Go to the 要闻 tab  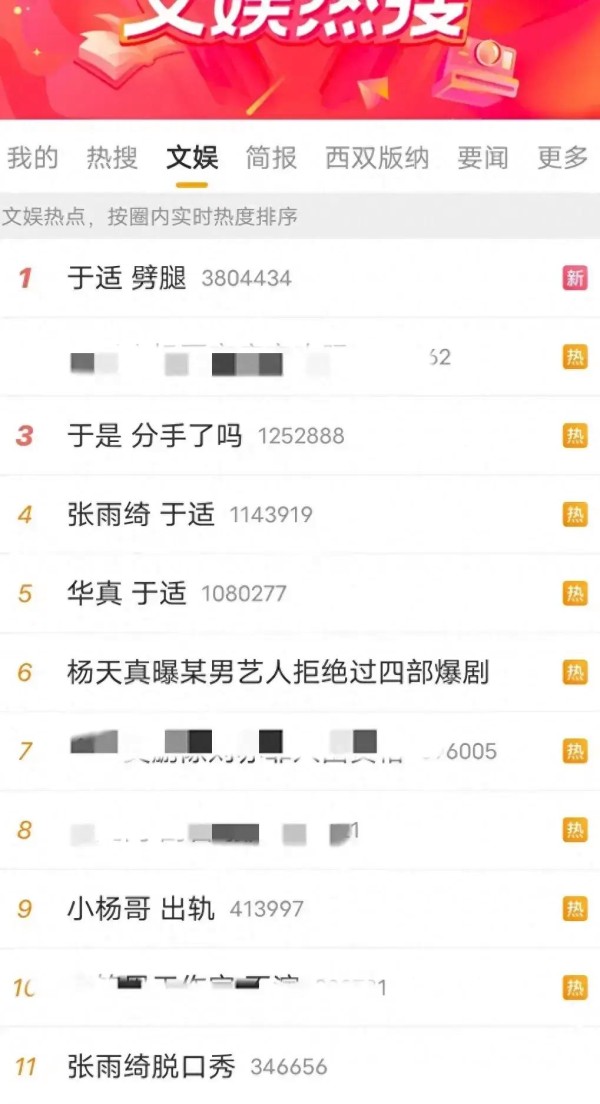click(482, 157)
